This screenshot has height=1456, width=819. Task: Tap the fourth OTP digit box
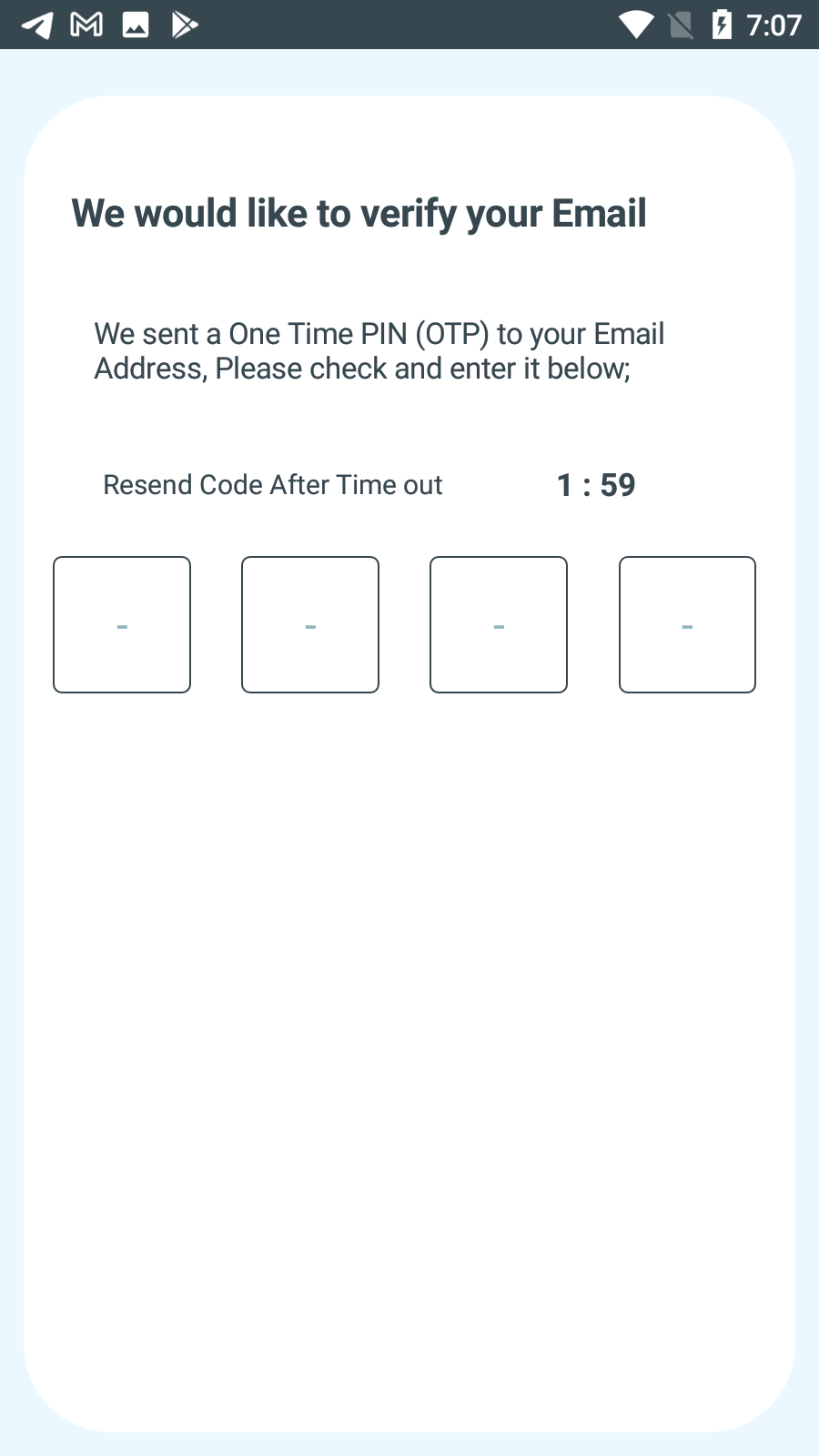[687, 624]
